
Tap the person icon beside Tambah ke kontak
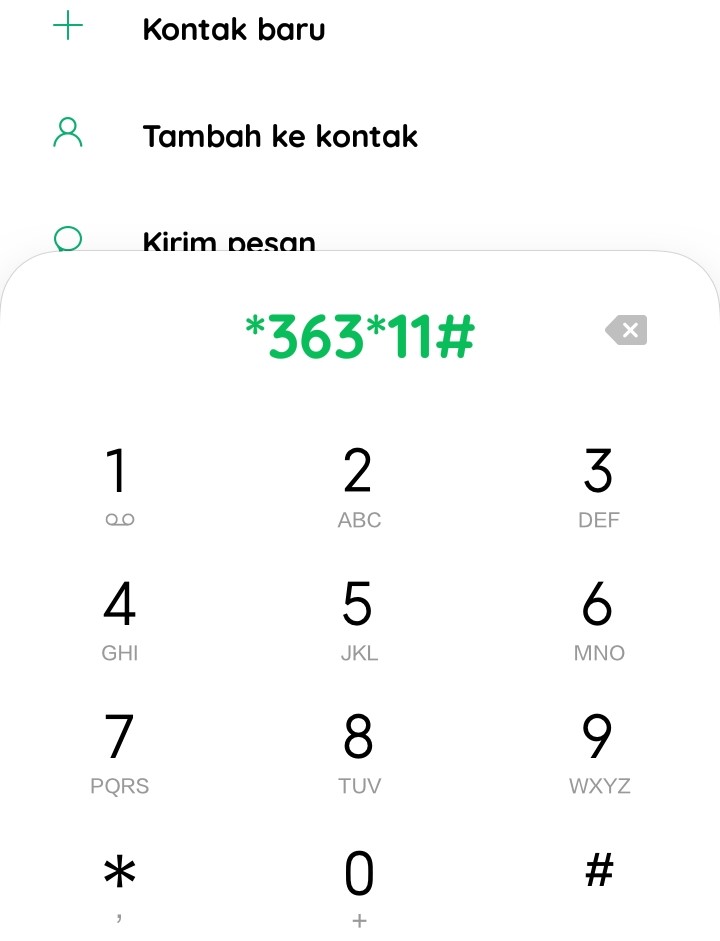(66, 131)
